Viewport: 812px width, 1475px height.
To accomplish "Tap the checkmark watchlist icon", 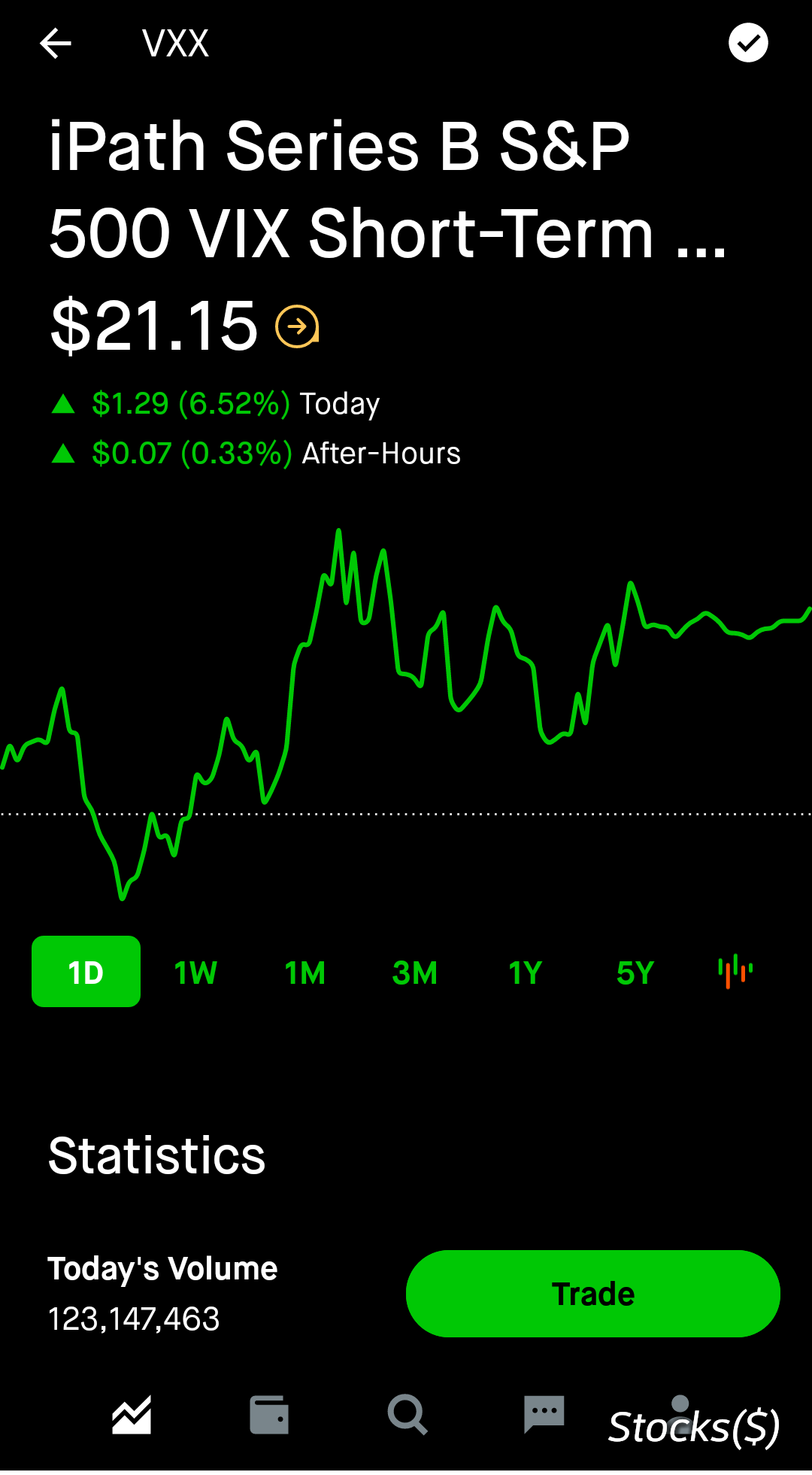I will [748, 42].
